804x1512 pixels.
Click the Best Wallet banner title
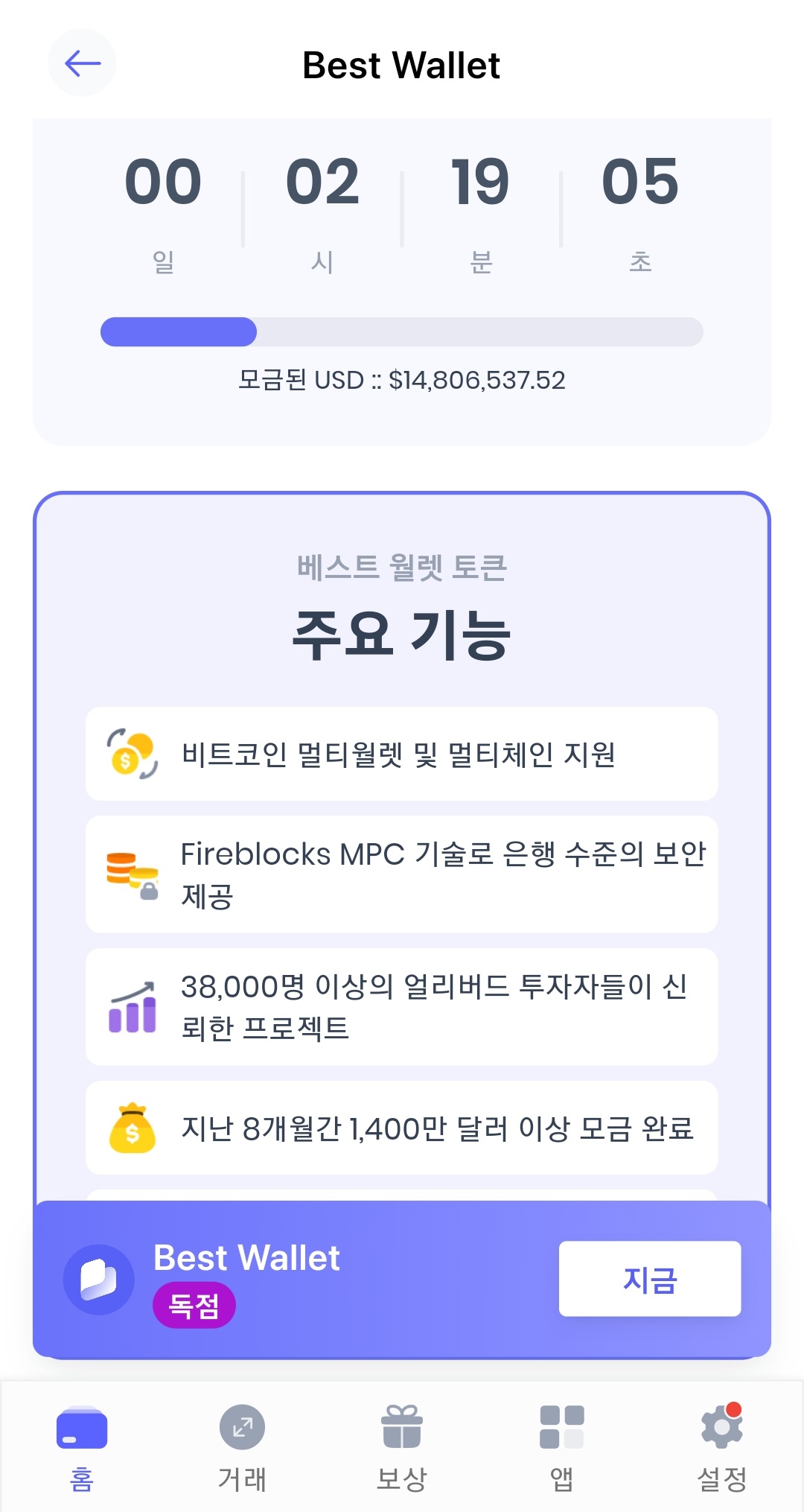tap(246, 1259)
